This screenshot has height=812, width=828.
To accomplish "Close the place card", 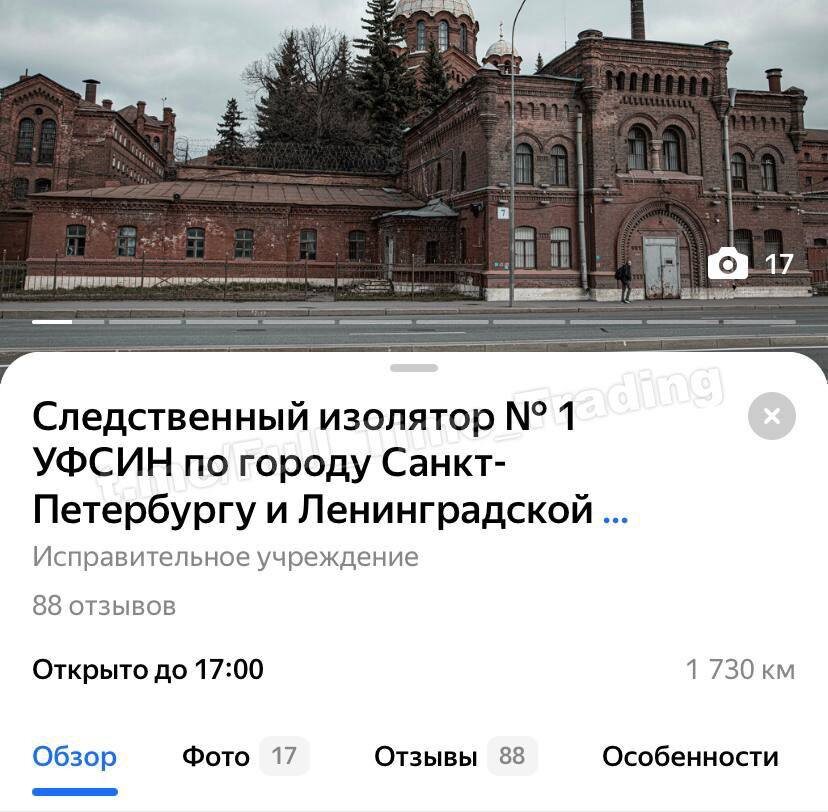I will pos(771,416).
